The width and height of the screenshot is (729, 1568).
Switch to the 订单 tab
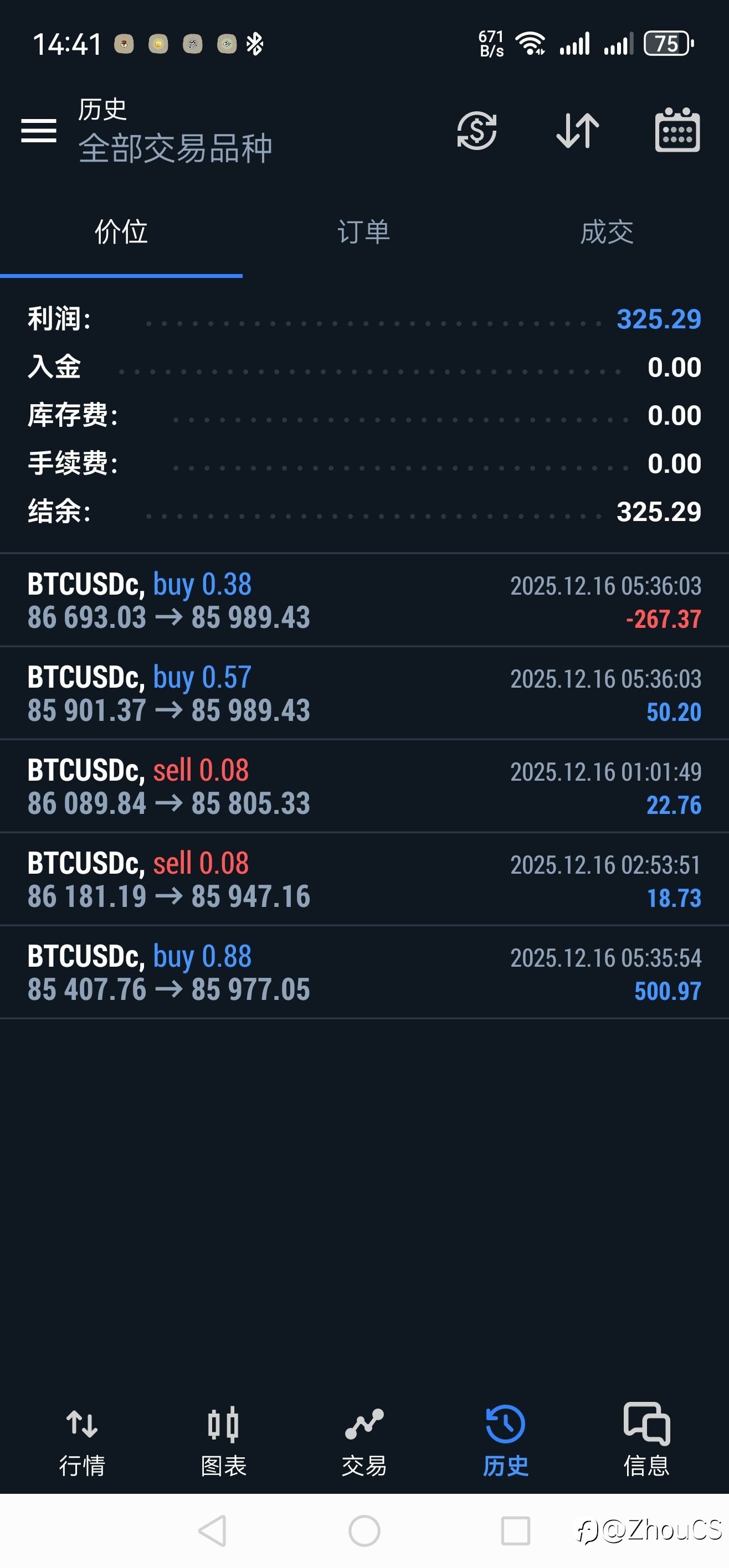[x=363, y=233]
